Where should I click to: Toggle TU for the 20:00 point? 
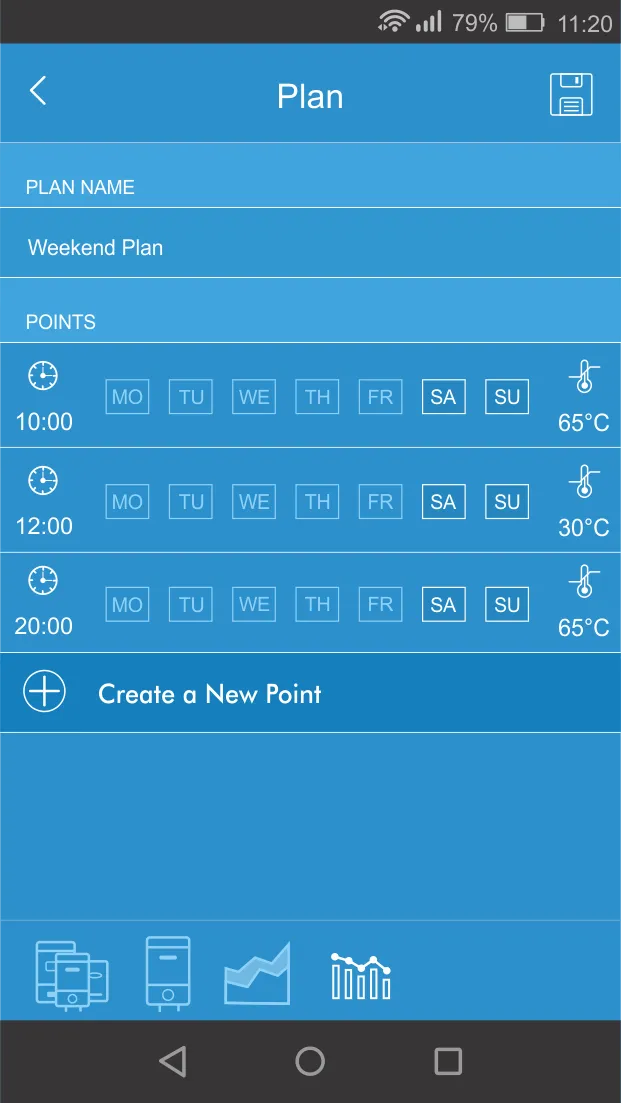coord(191,604)
